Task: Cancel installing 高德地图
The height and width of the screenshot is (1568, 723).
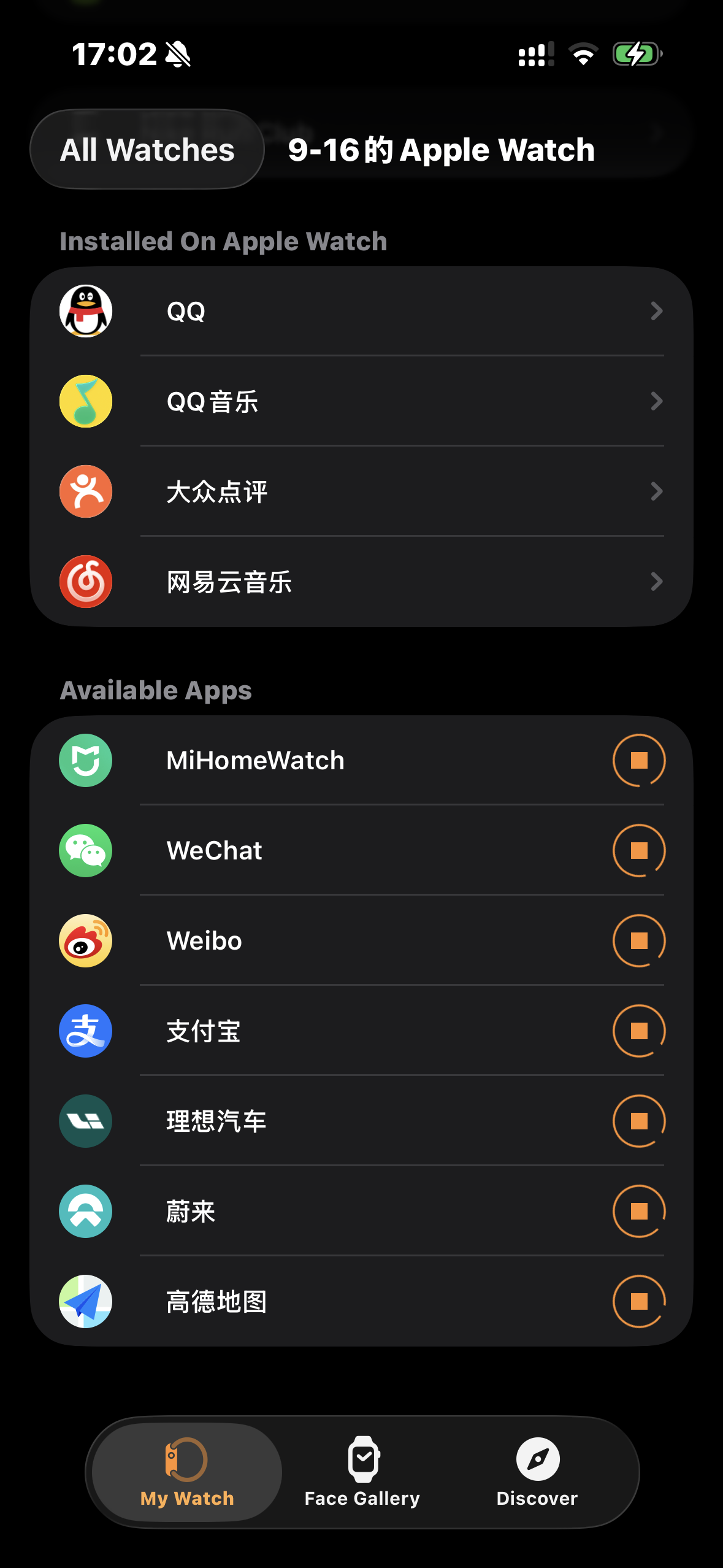Action: click(639, 1301)
